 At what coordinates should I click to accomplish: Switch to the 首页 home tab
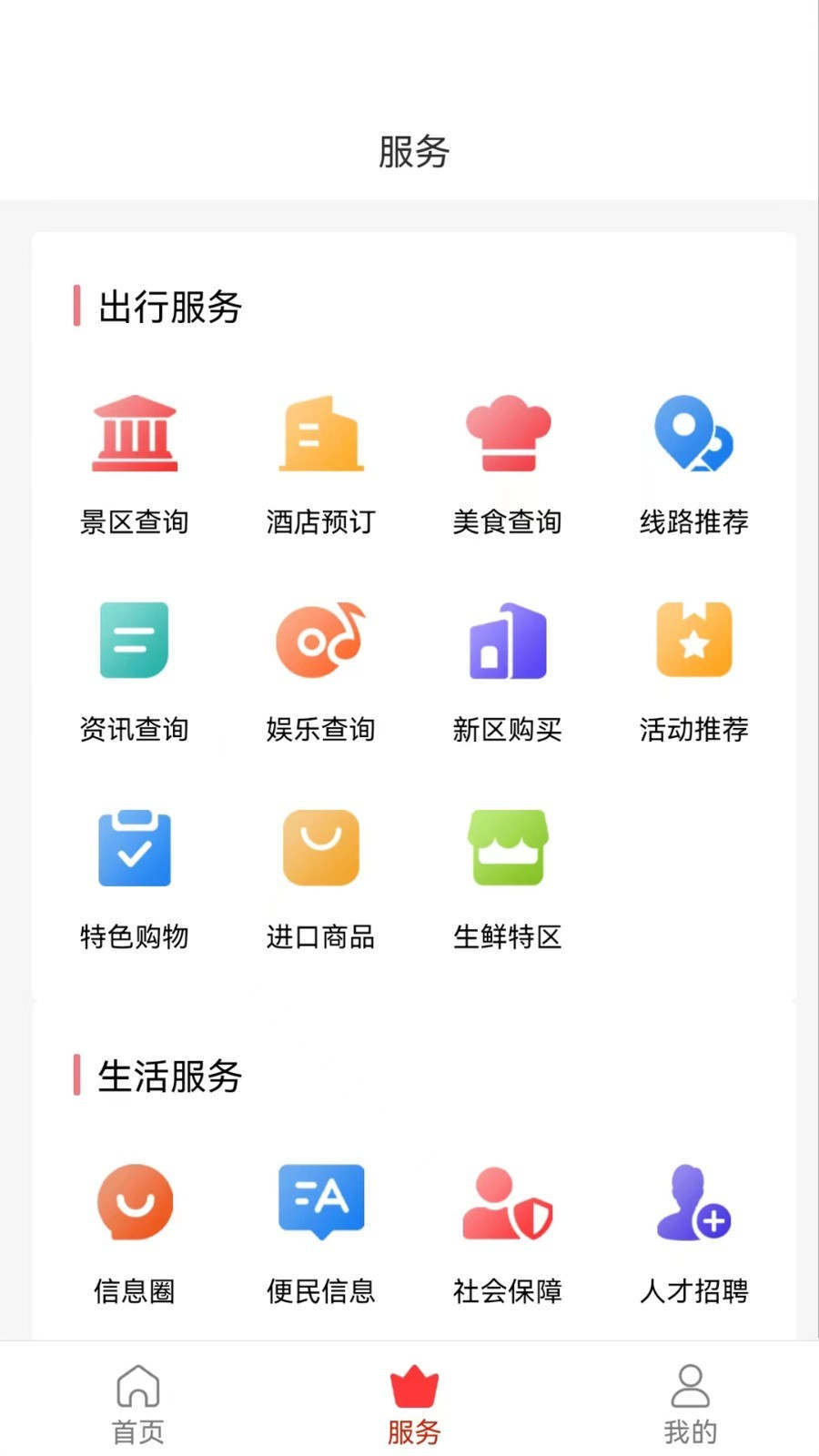pos(135,1401)
